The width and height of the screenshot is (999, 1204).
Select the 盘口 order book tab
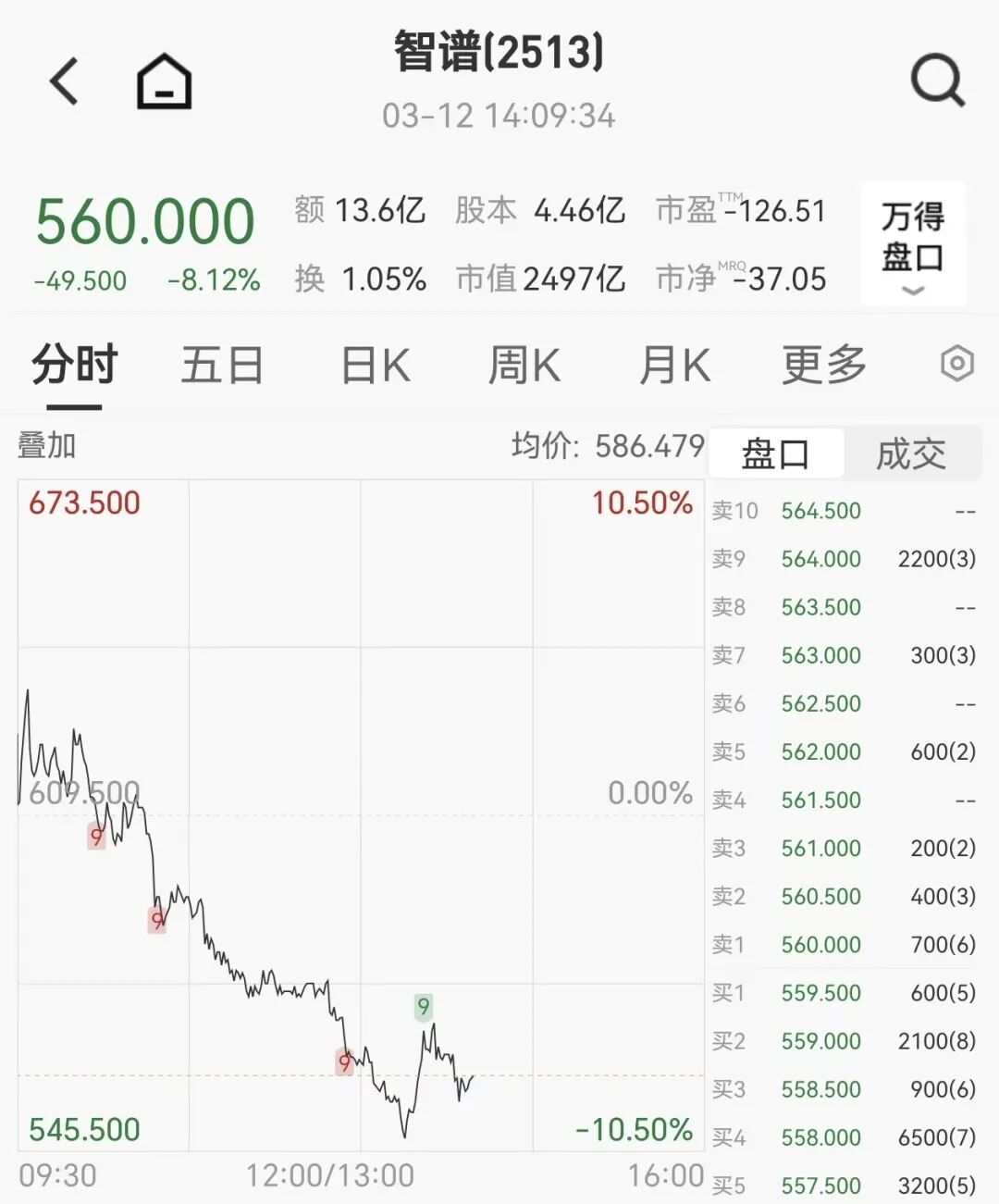click(x=775, y=454)
